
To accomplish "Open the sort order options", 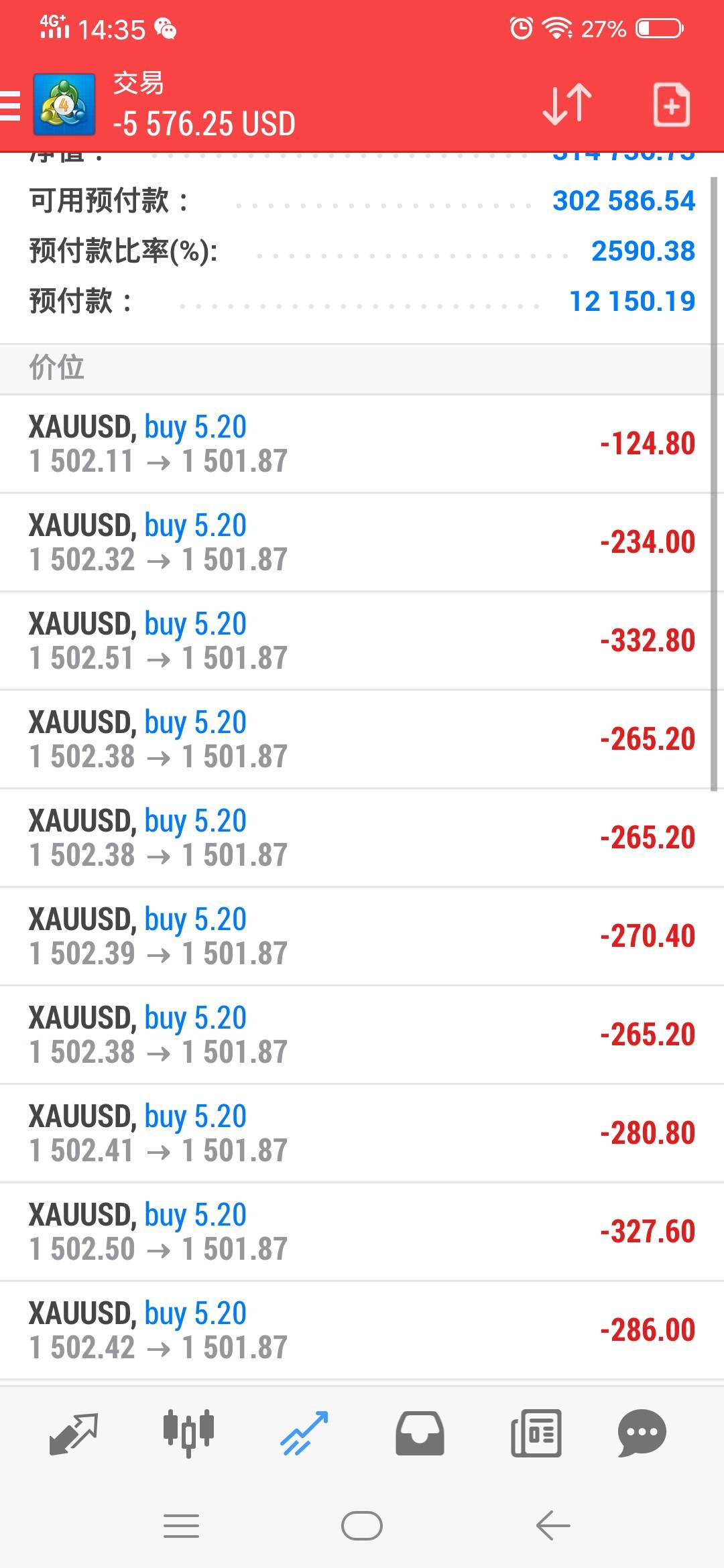I will pyautogui.click(x=566, y=105).
